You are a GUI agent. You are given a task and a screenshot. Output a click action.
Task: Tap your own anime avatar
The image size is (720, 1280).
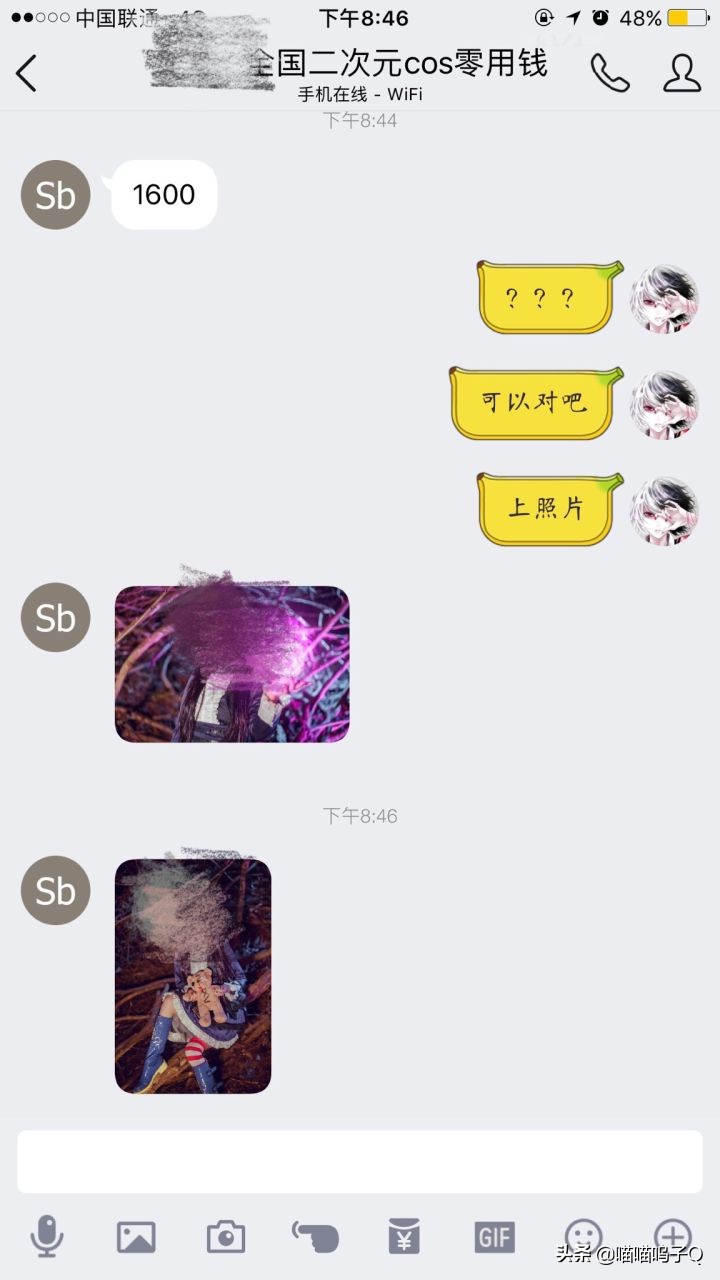663,298
